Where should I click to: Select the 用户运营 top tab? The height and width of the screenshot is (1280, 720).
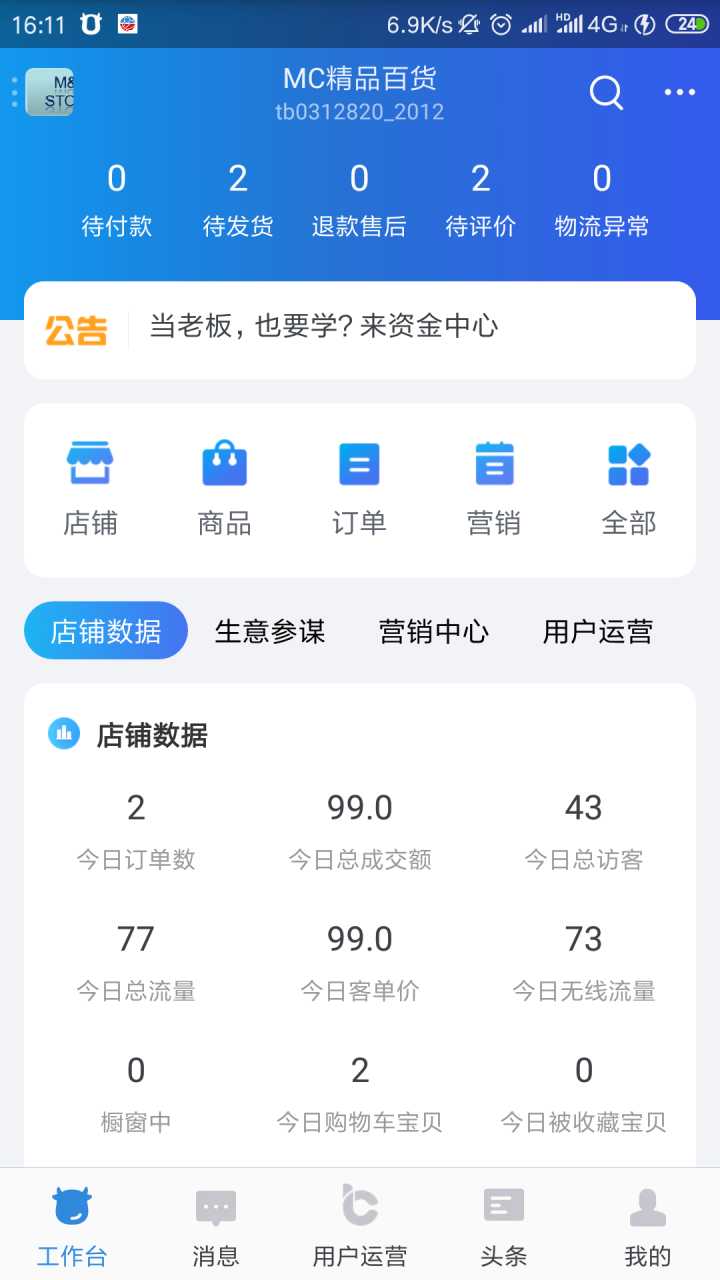pyautogui.click(x=598, y=631)
